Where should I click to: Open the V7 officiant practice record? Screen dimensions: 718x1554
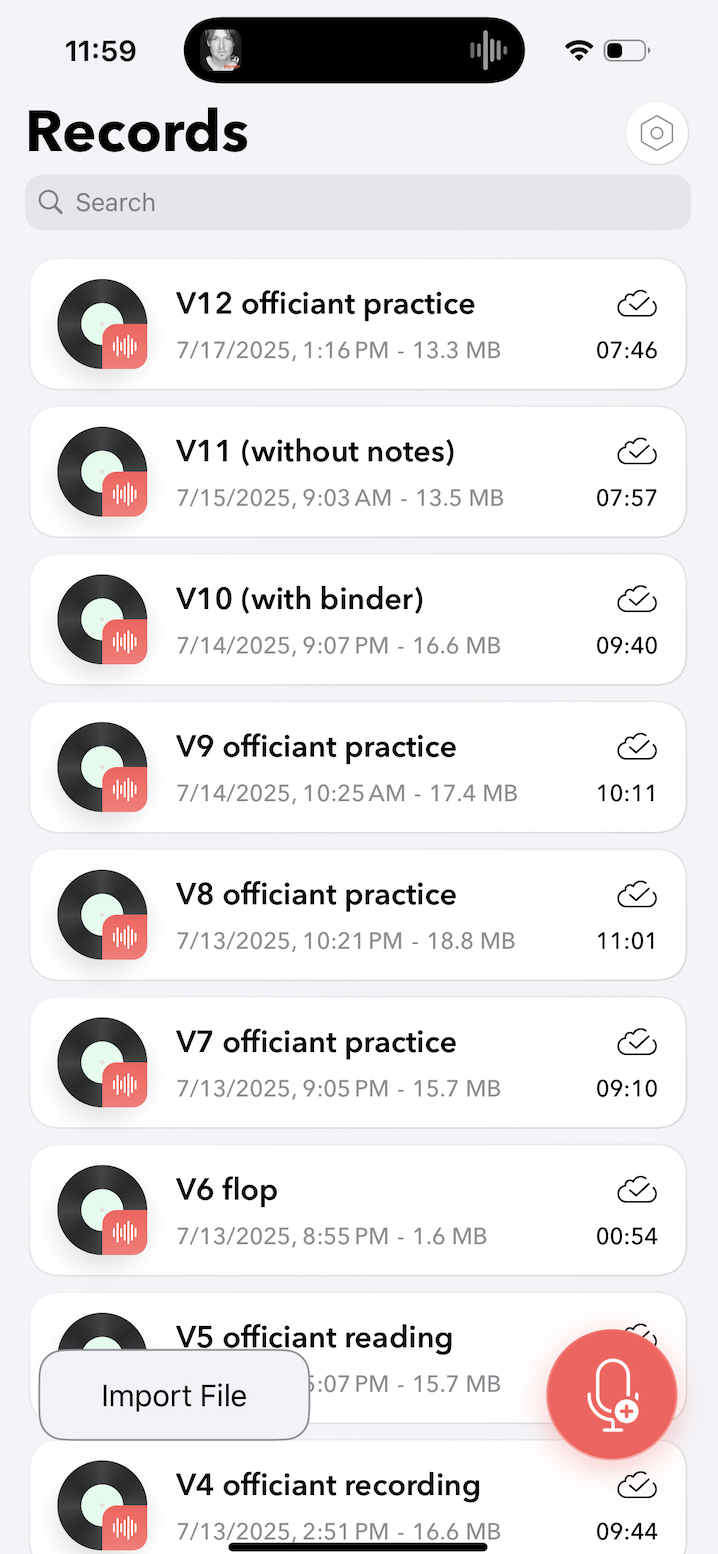pyautogui.click(x=358, y=1063)
